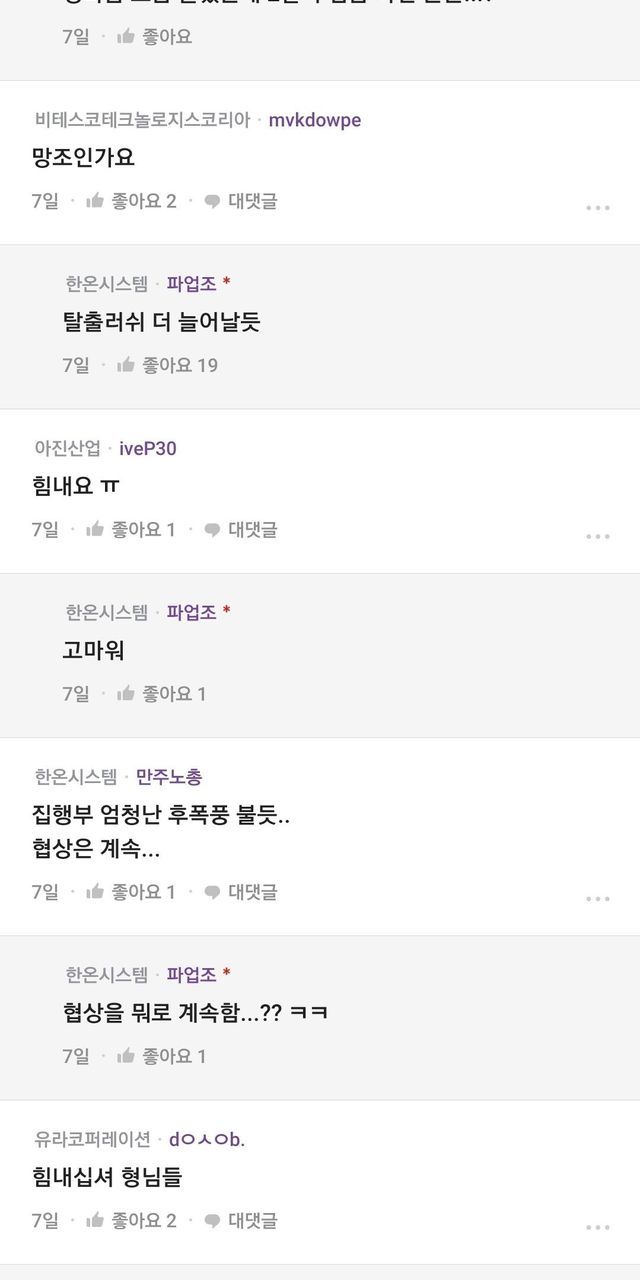Reply to '힘내십셔 형님들' comment
Viewport: 640px width, 1280px height.
coord(240,1220)
